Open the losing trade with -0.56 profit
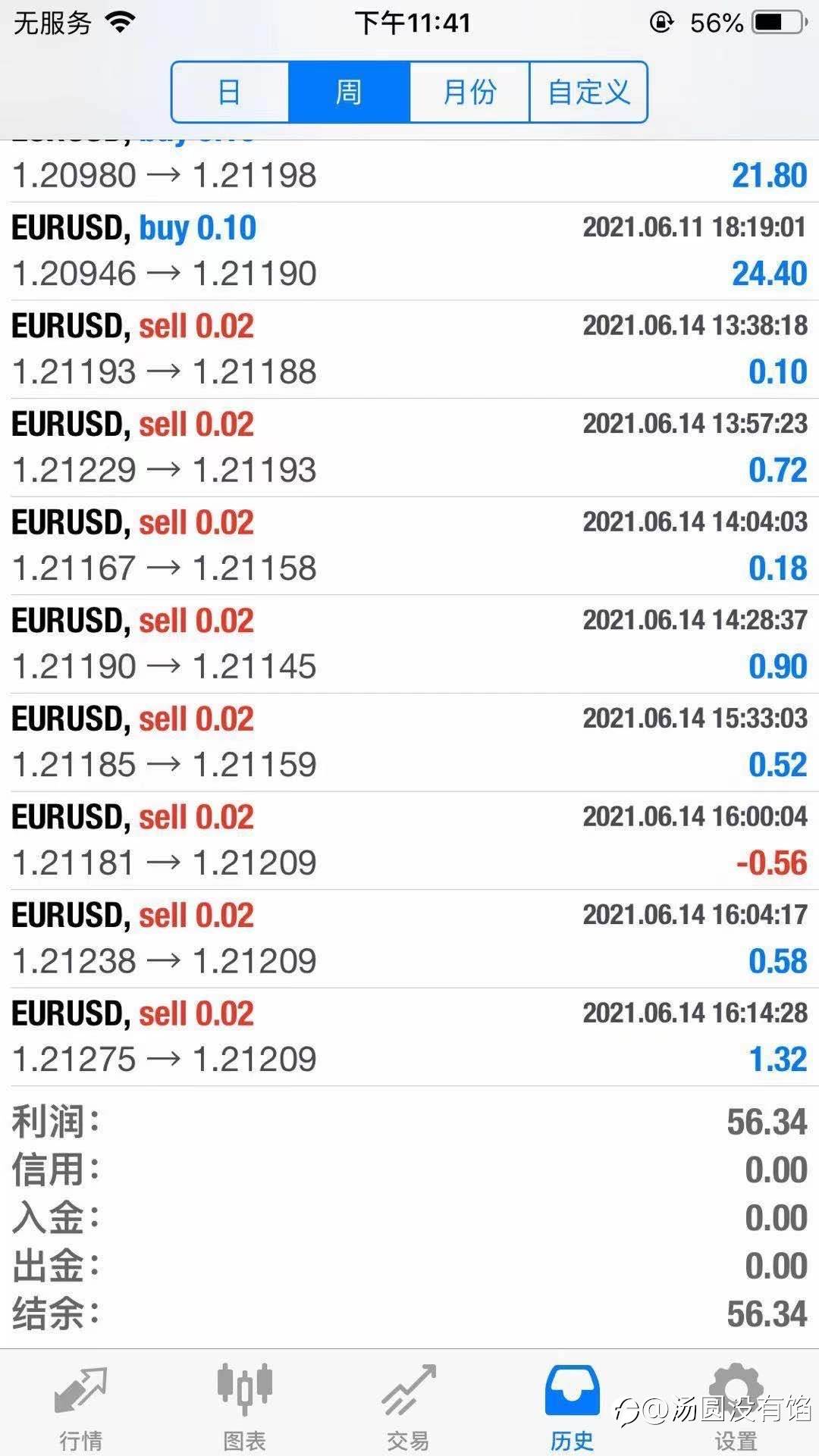The height and width of the screenshot is (1456, 819). pyautogui.click(x=409, y=841)
